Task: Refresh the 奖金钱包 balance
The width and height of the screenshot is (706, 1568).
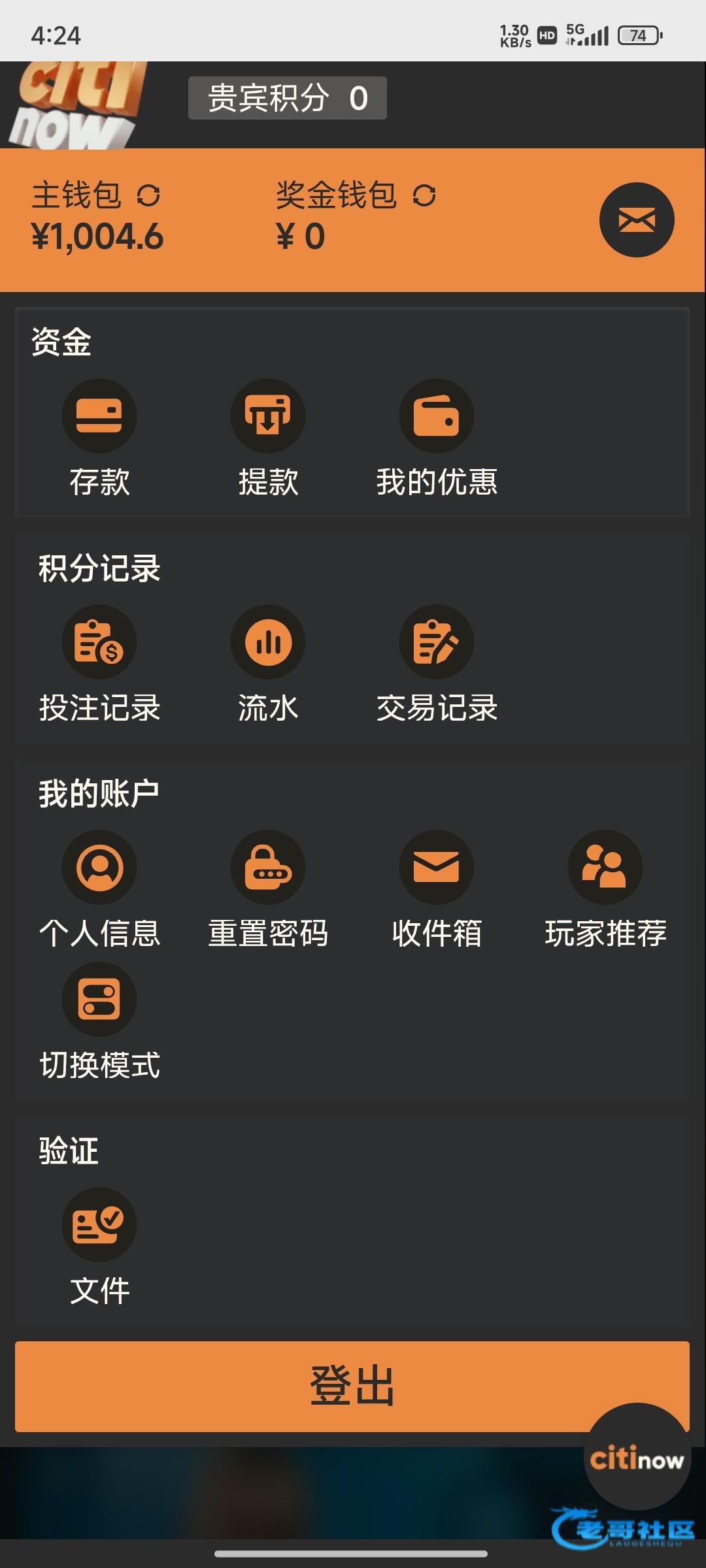Action: click(424, 195)
